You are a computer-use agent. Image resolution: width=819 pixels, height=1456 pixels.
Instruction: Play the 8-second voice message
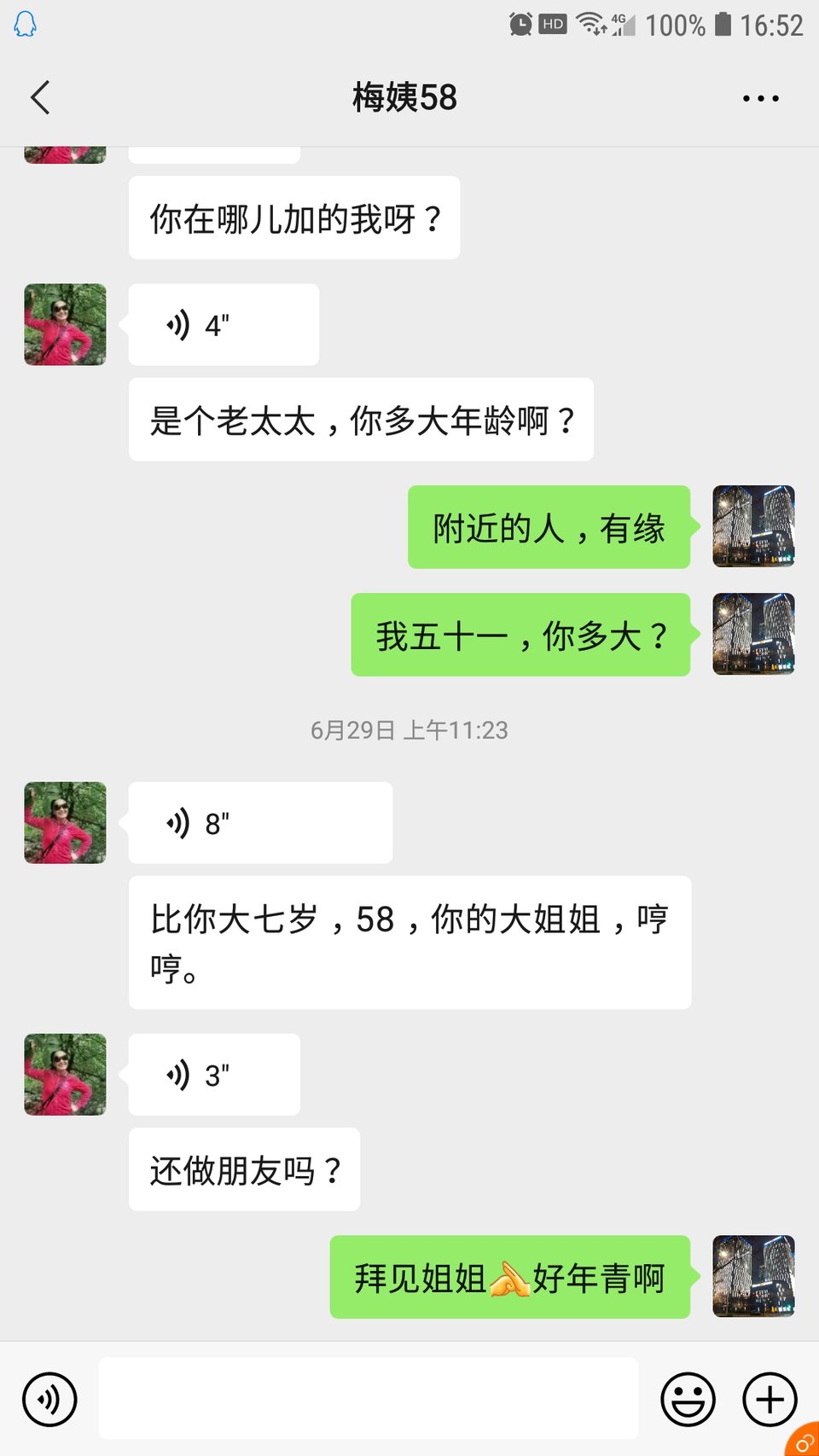(259, 823)
